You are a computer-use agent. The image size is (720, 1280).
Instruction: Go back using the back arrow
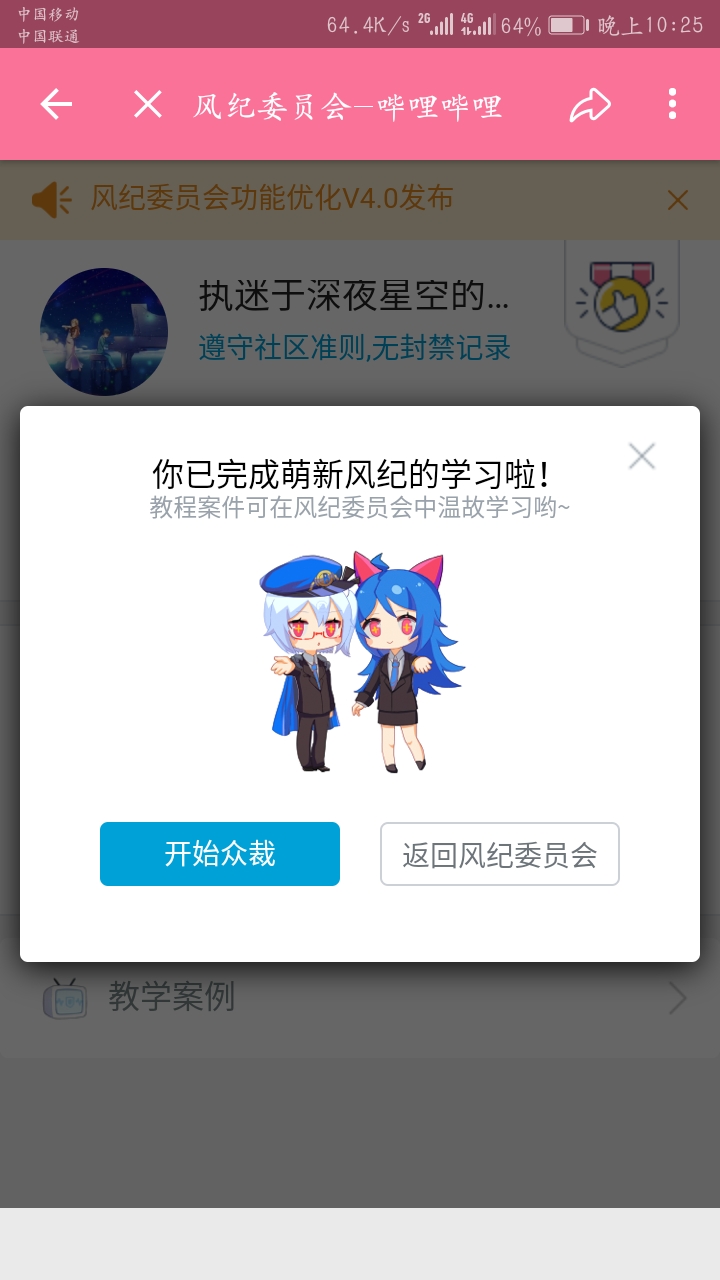pyautogui.click(x=57, y=104)
